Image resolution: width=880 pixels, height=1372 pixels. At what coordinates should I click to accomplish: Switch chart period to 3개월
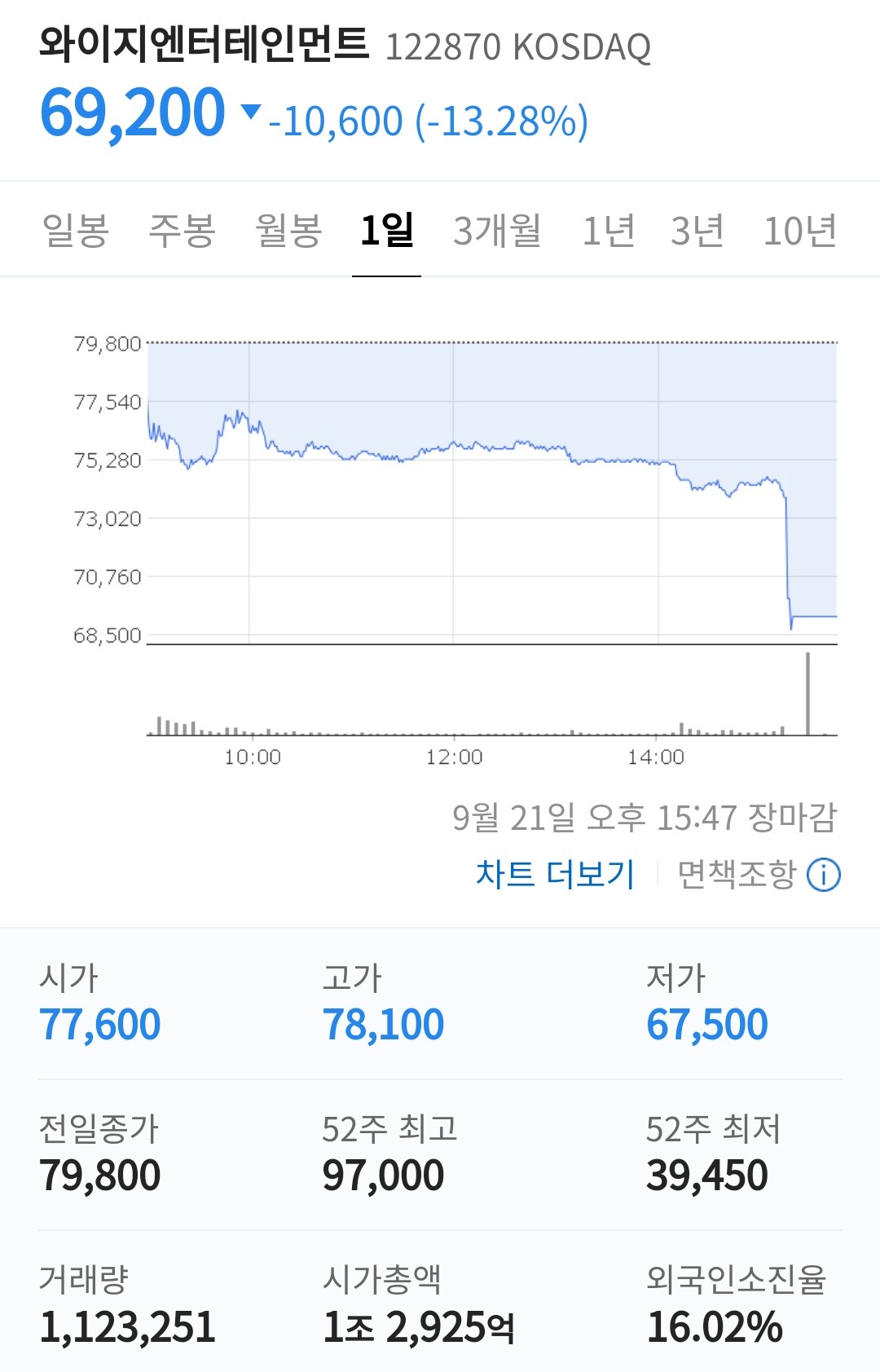[497, 231]
